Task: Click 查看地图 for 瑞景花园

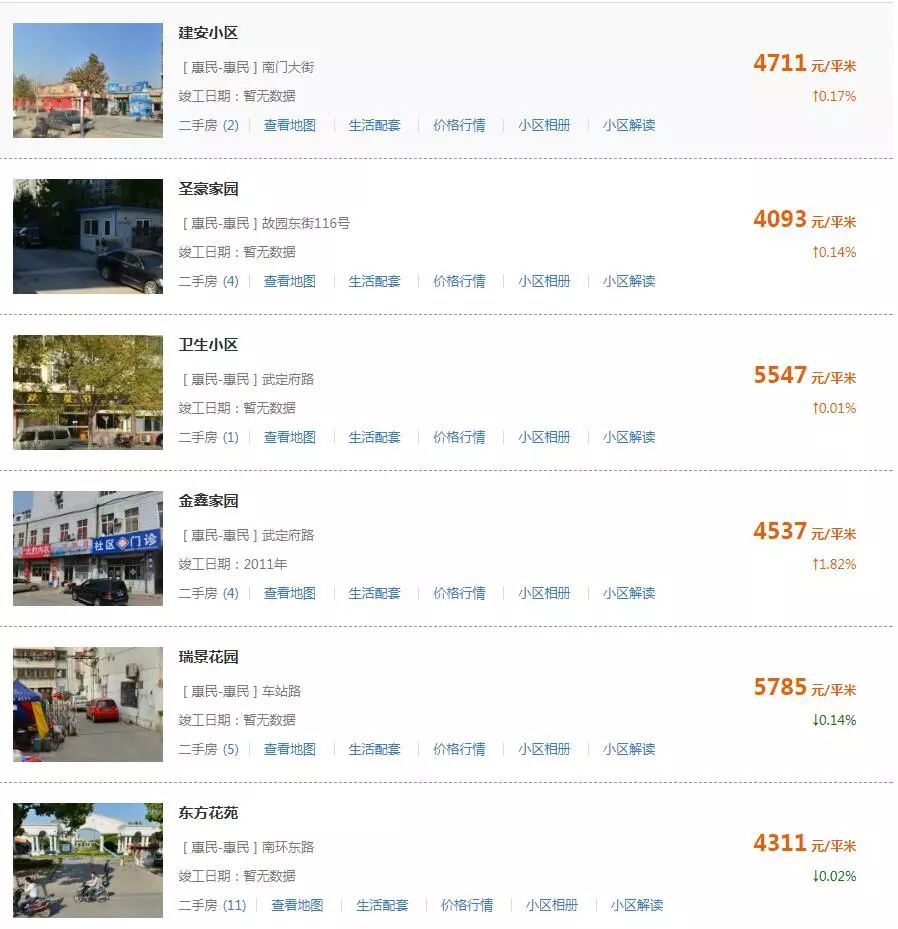Action: 290,749
